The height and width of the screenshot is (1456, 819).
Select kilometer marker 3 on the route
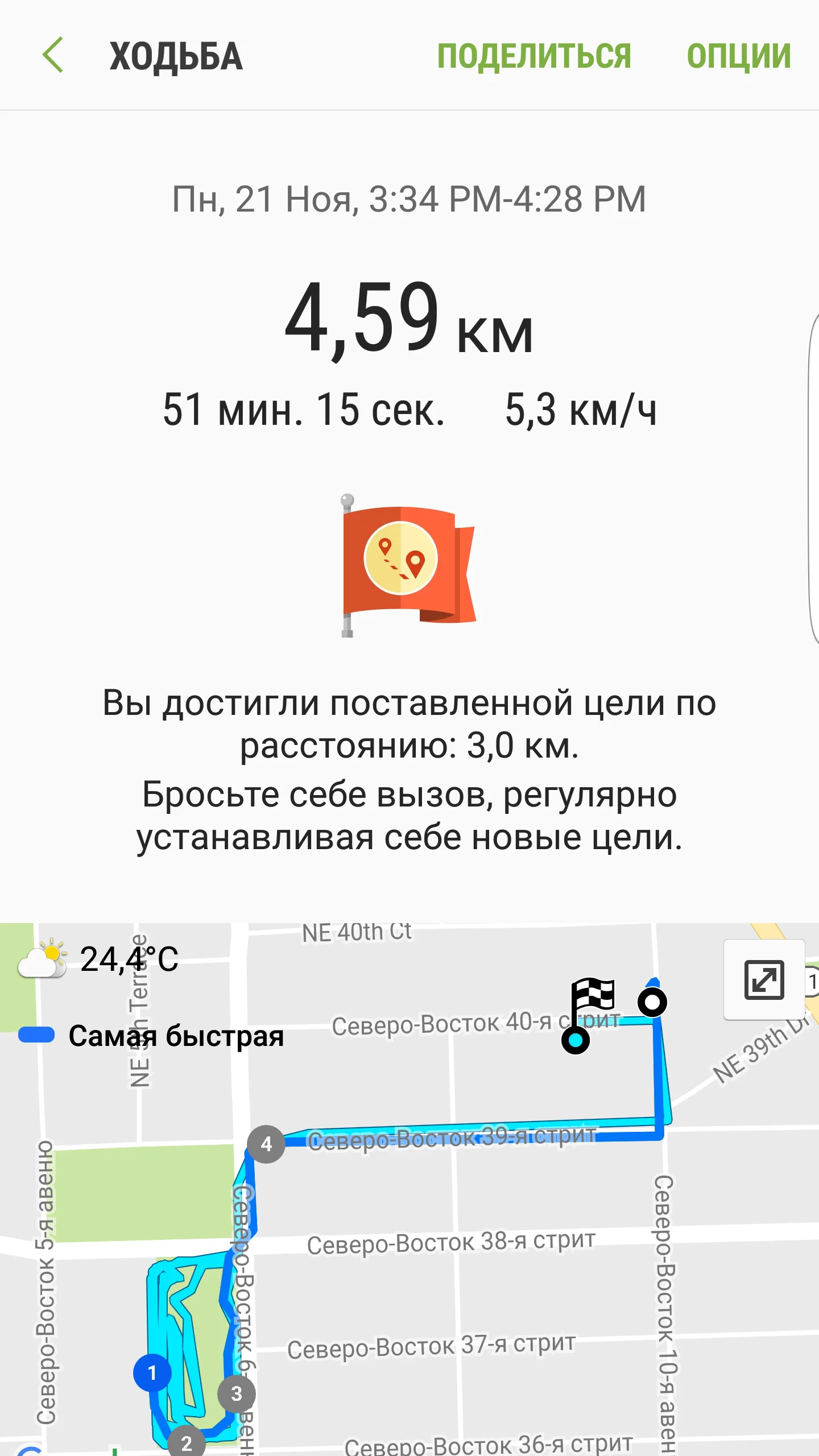click(x=237, y=1393)
